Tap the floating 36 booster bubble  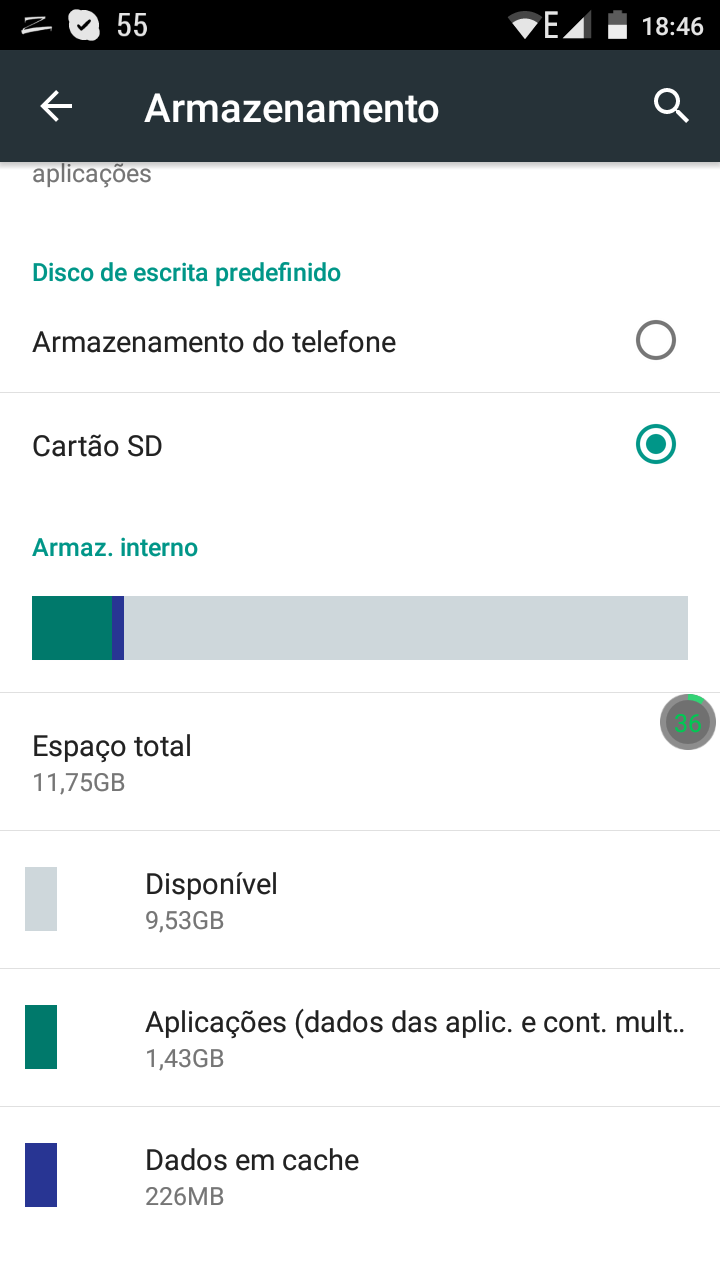[x=688, y=722]
